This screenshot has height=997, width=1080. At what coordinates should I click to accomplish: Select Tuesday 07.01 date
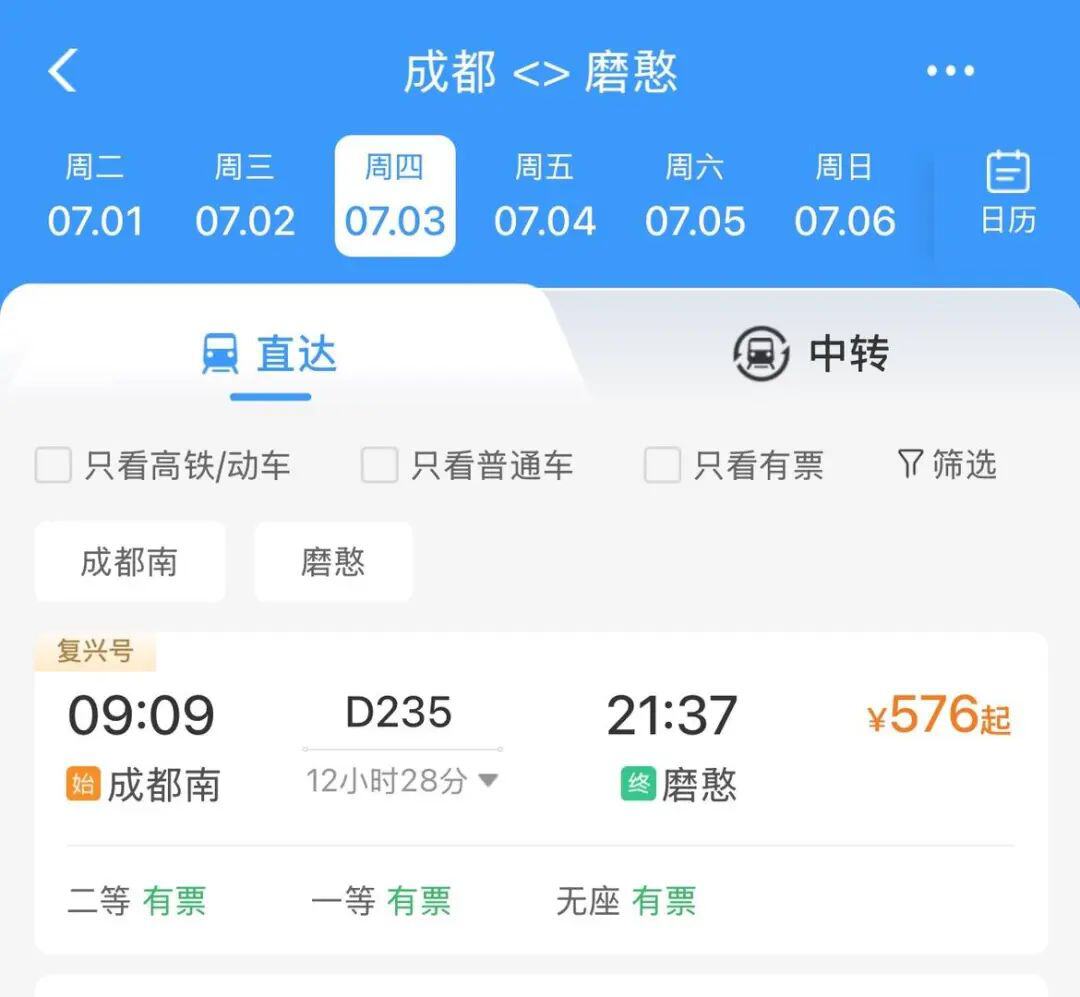click(x=95, y=196)
